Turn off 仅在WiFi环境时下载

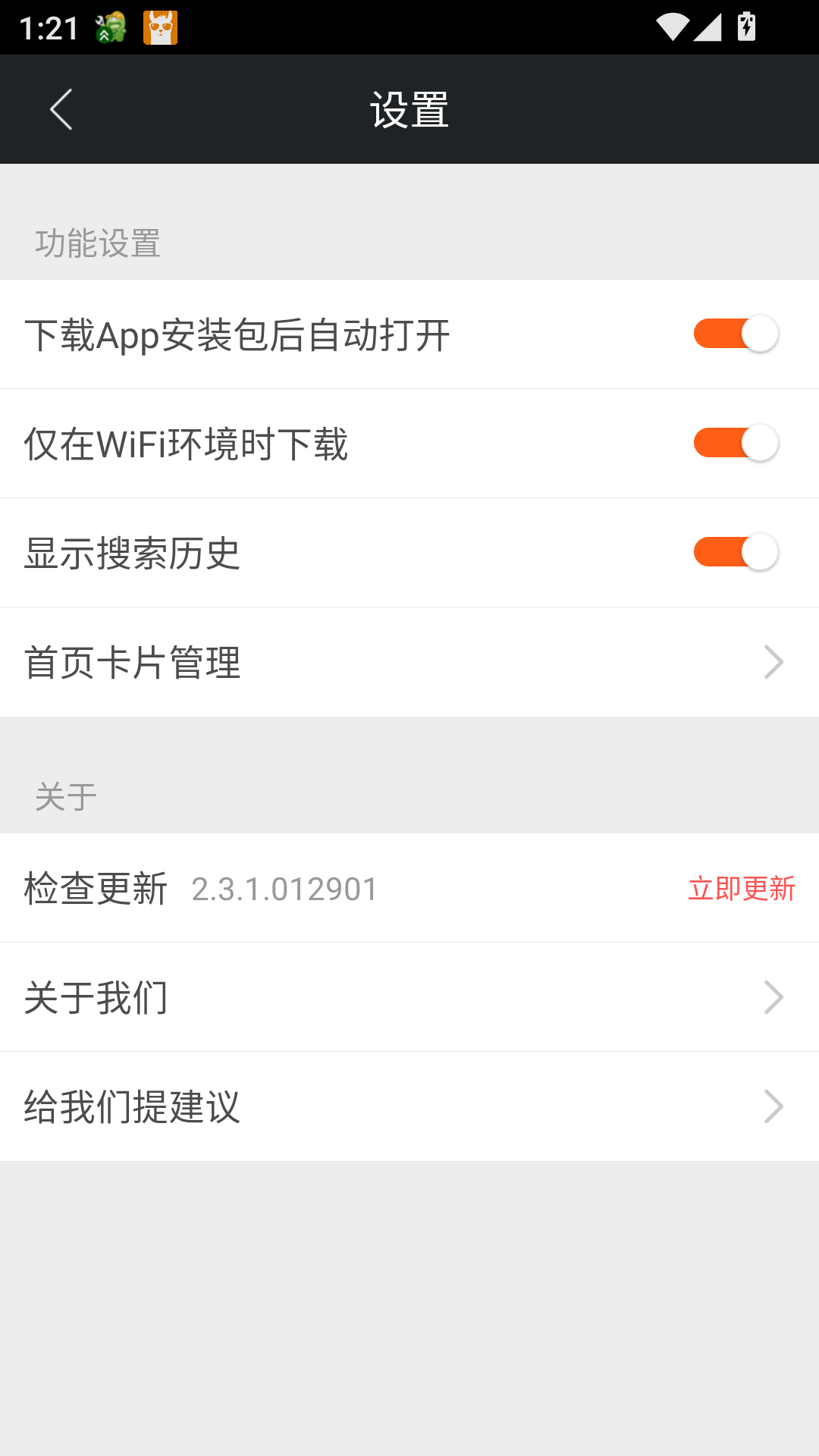coord(734,443)
